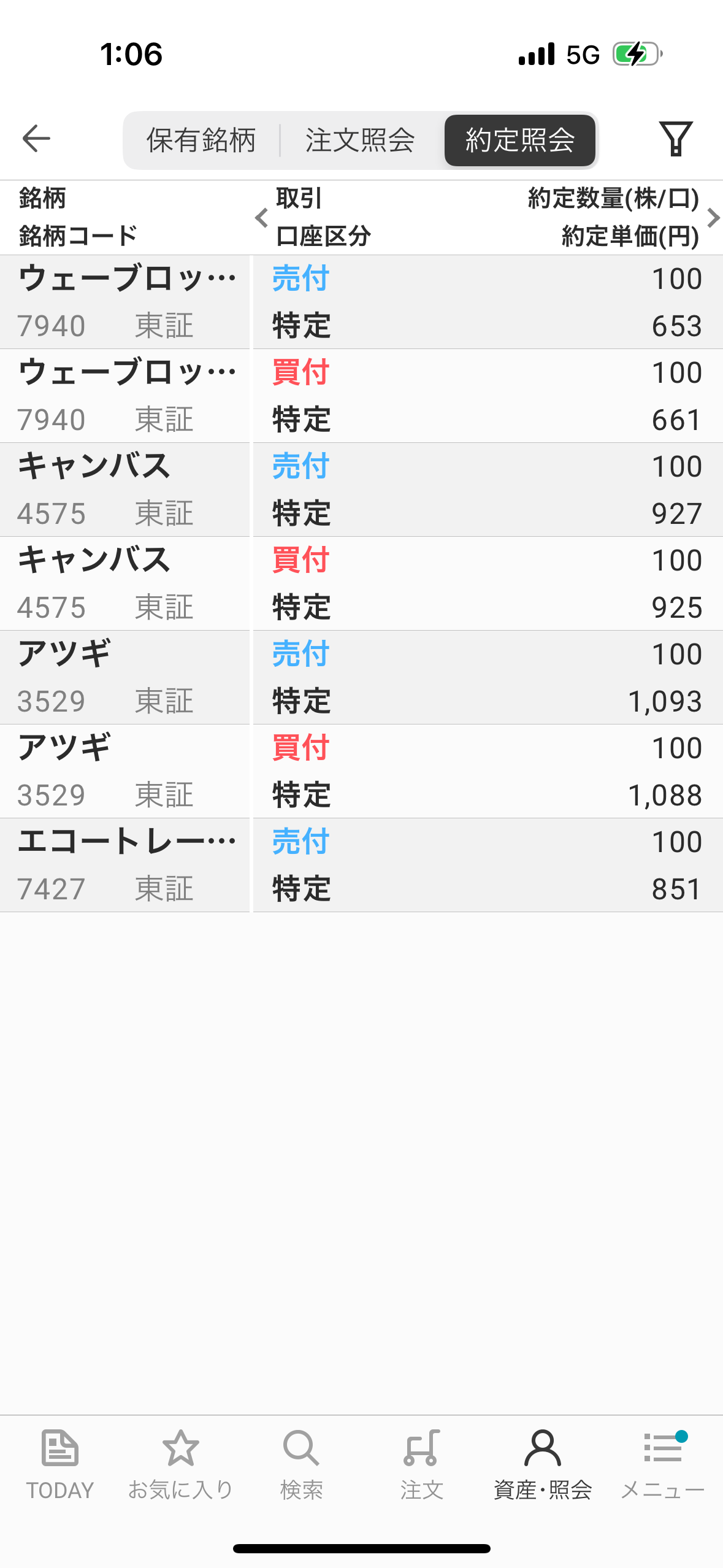723x1568 pixels.
Task: Switch to the 検索 search tab
Action: click(x=301, y=1464)
